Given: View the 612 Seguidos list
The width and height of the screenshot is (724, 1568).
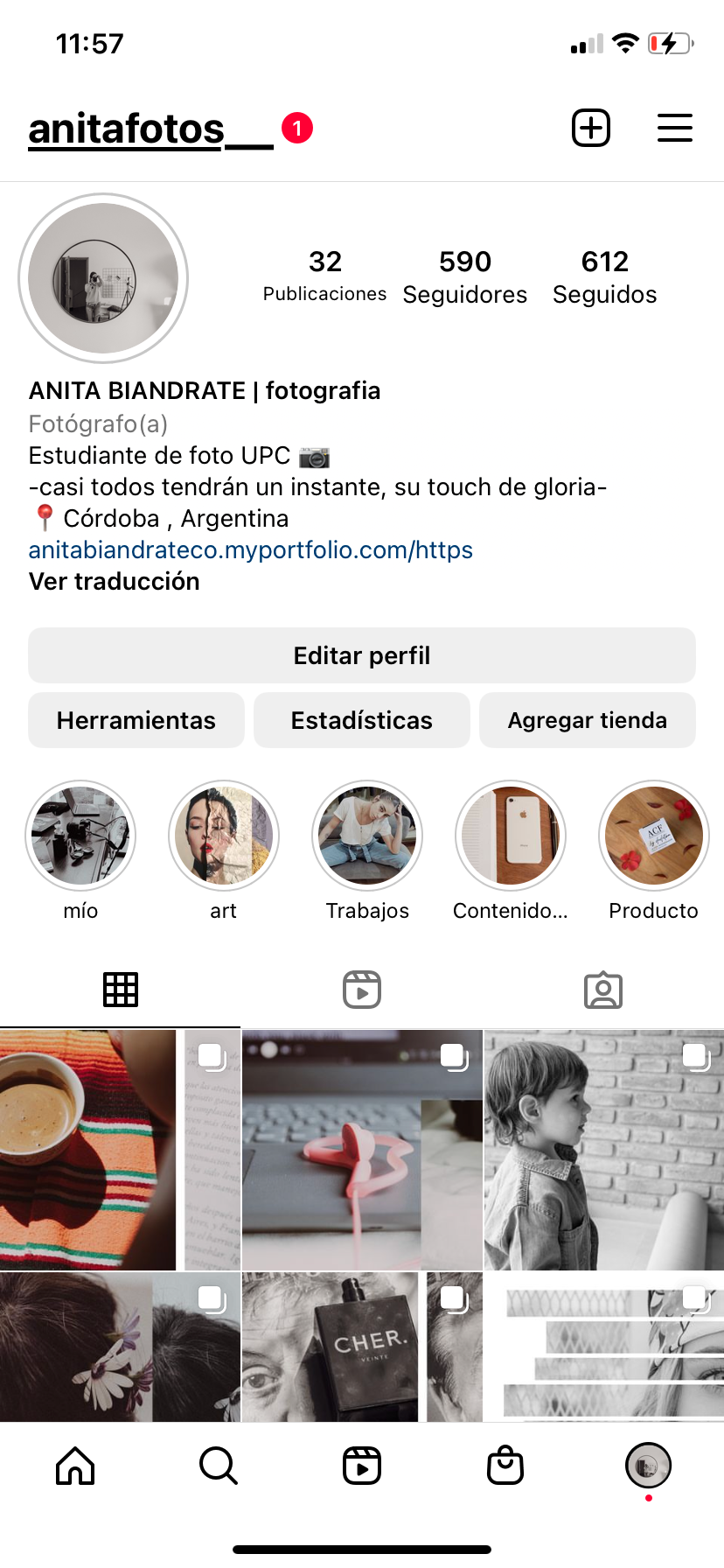Looking at the screenshot, I should (x=605, y=276).
